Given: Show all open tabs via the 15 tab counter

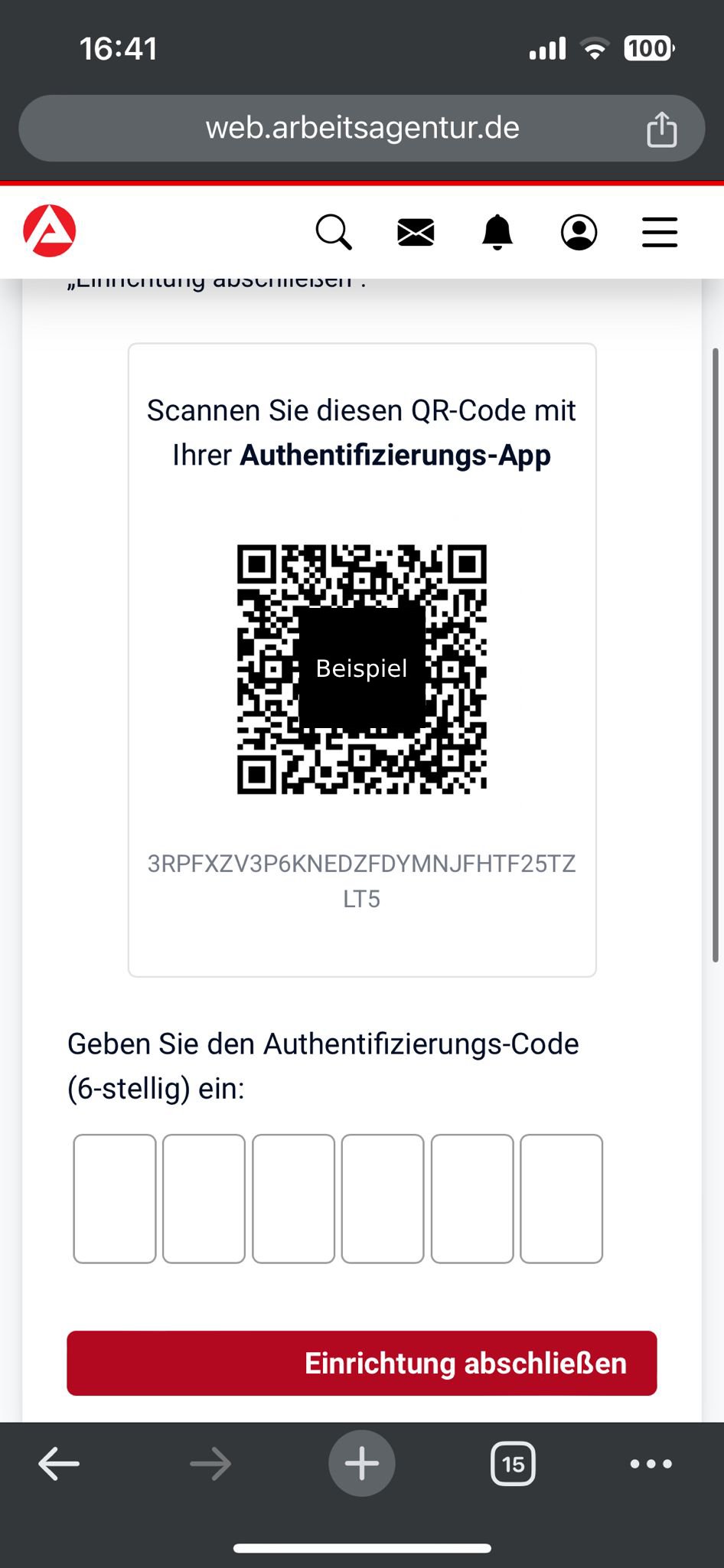Looking at the screenshot, I should (x=514, y=1463).
